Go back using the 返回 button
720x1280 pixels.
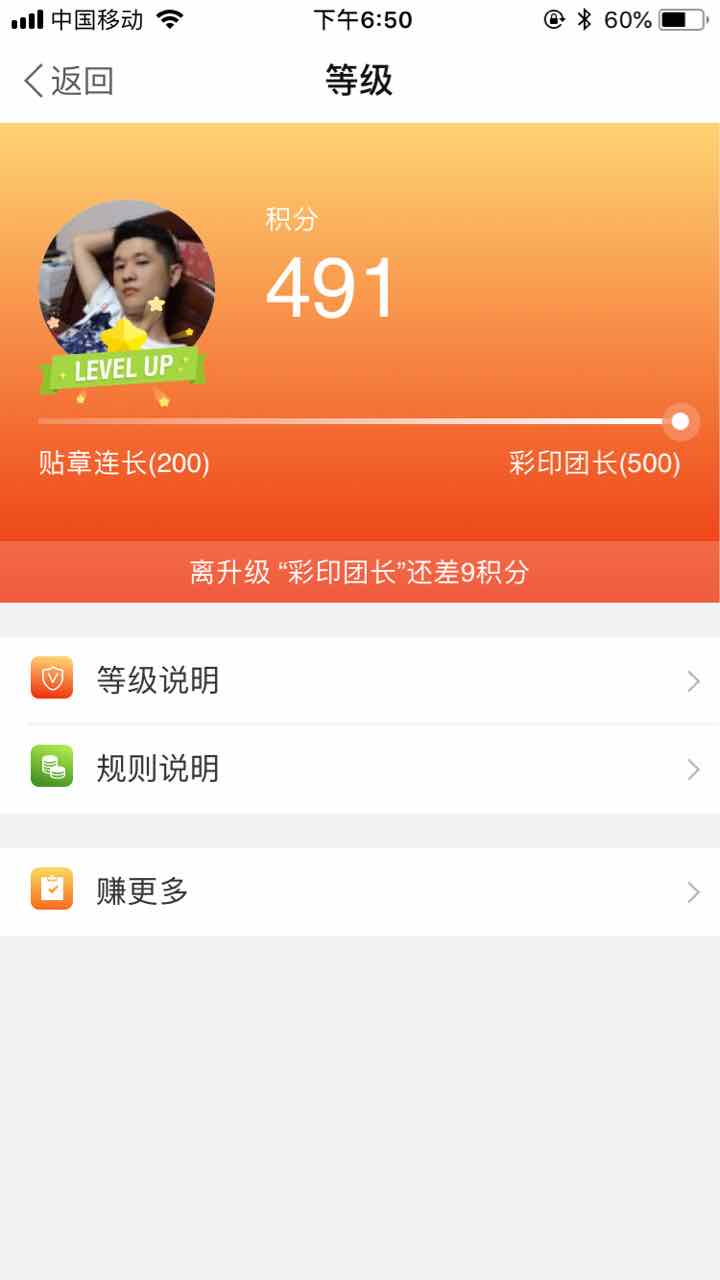click(x=68, y=81)
